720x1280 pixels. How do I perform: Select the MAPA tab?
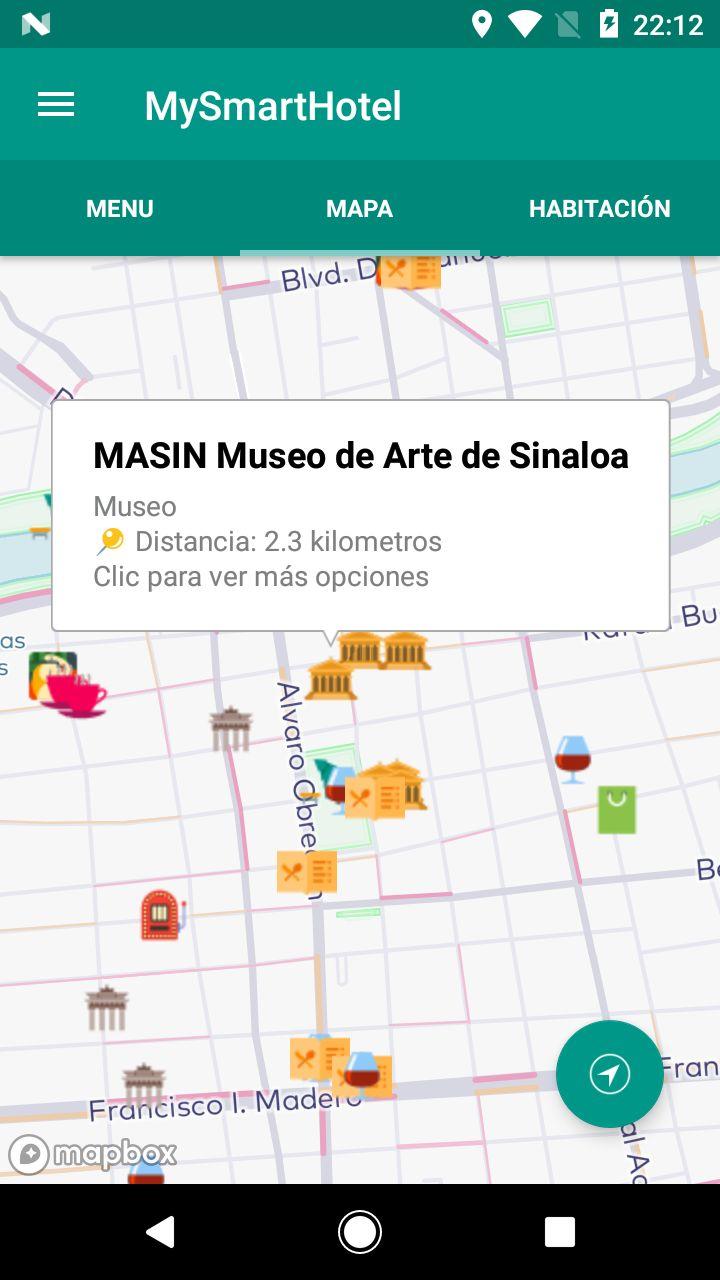click(x=359, y=209)
